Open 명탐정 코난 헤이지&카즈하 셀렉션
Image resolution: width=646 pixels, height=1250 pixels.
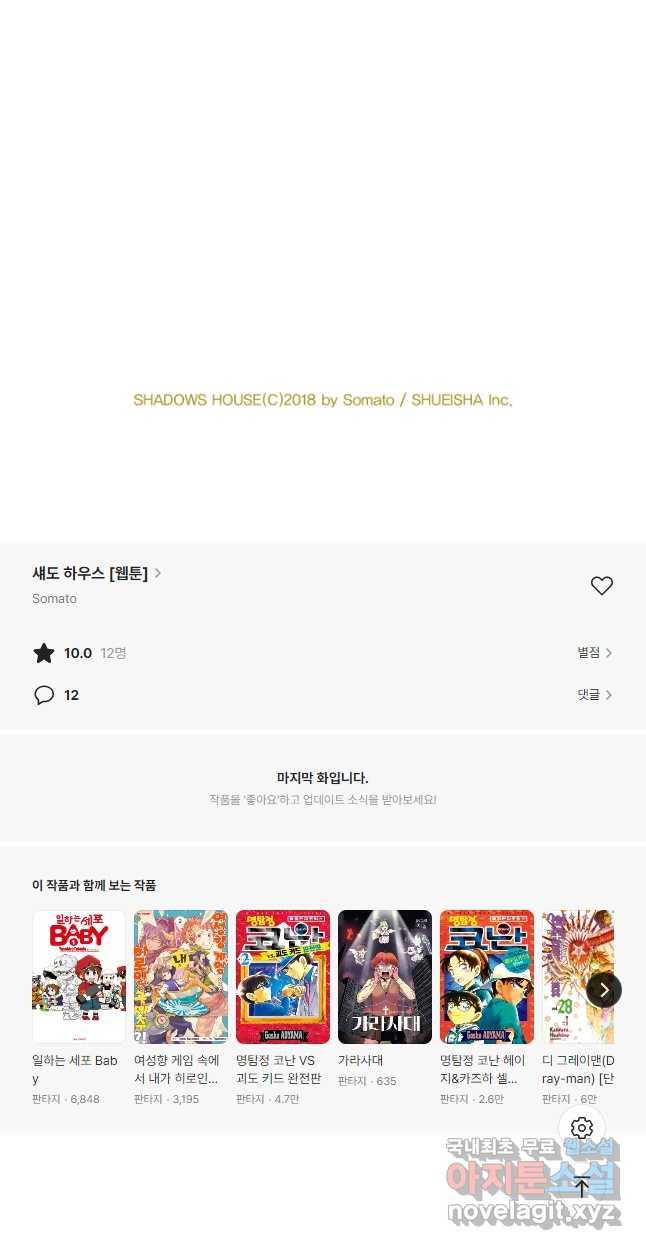[487, 977]
